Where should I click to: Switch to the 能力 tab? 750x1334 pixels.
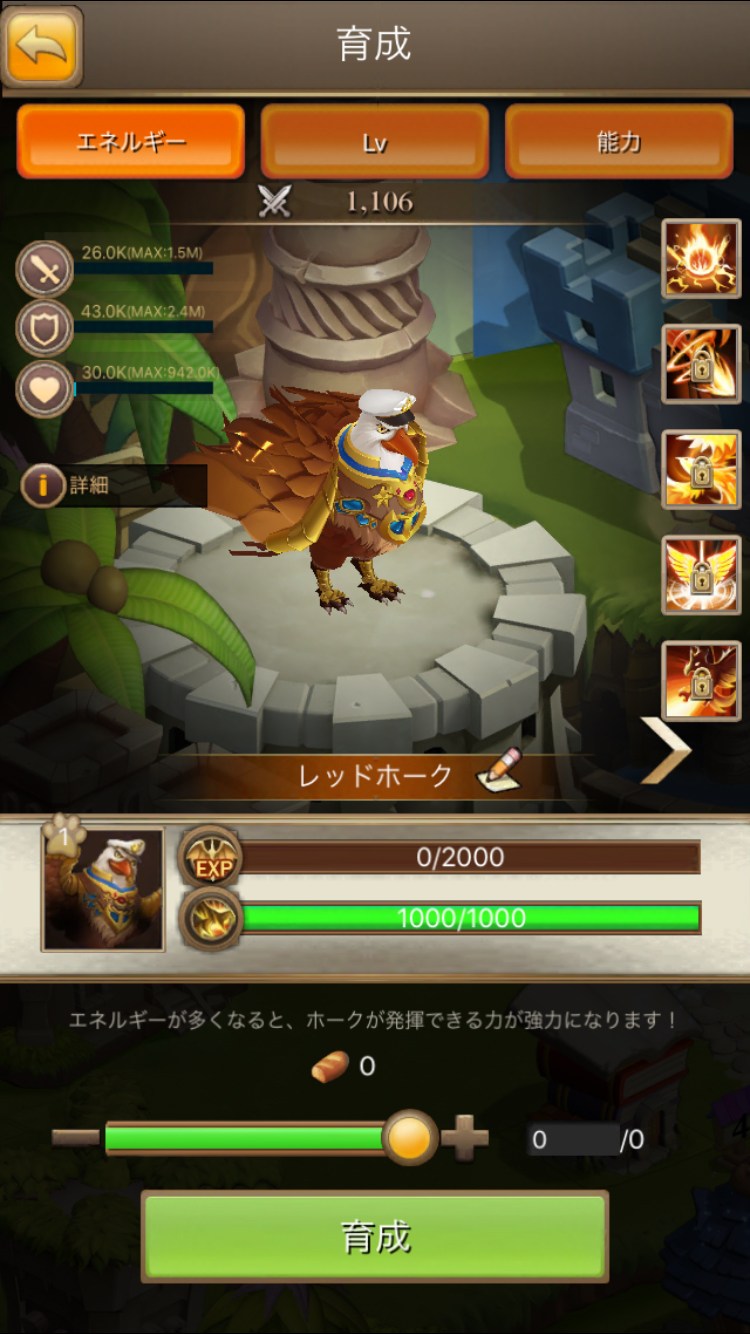pos(619,141)
